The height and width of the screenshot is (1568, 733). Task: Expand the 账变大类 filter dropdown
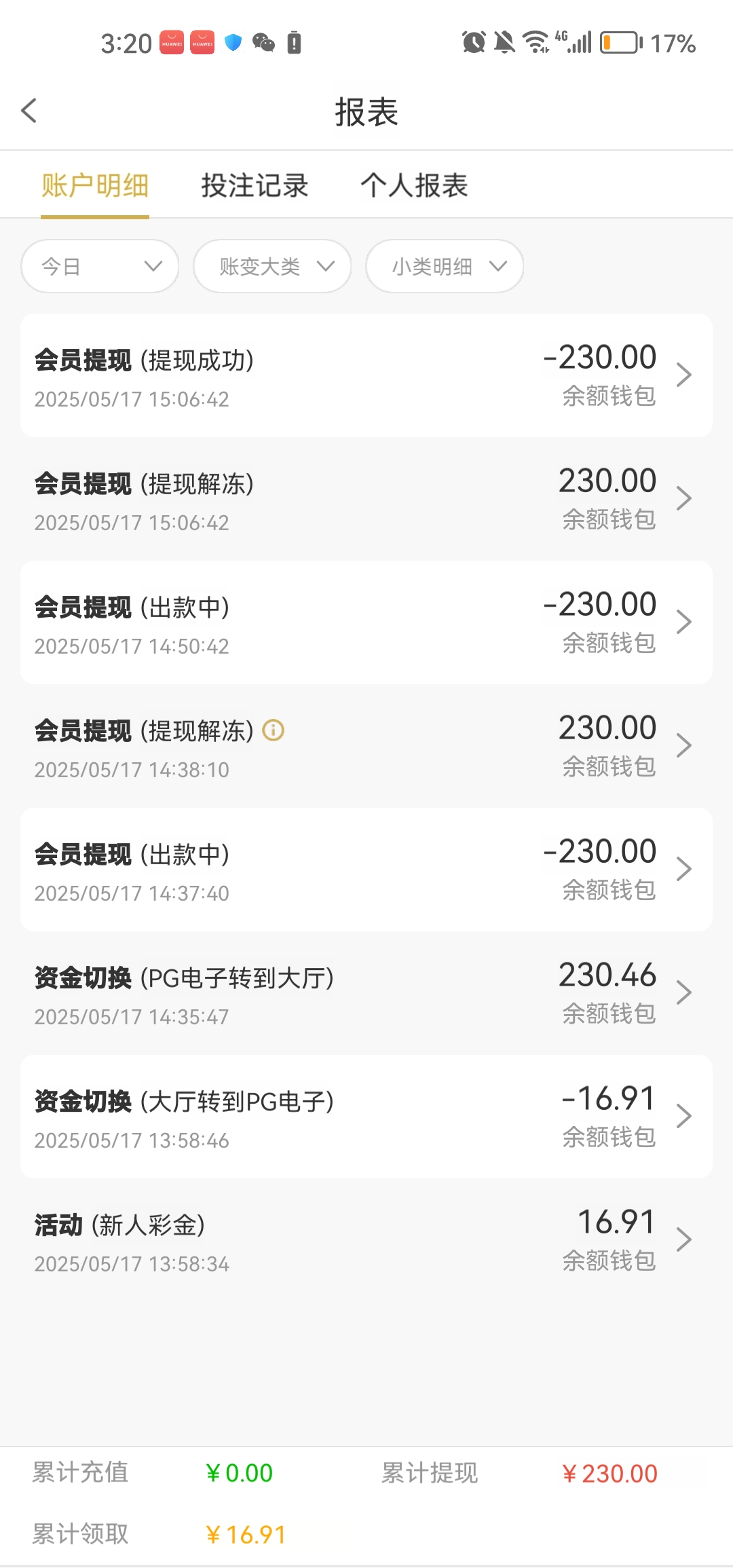pos(272,266)
